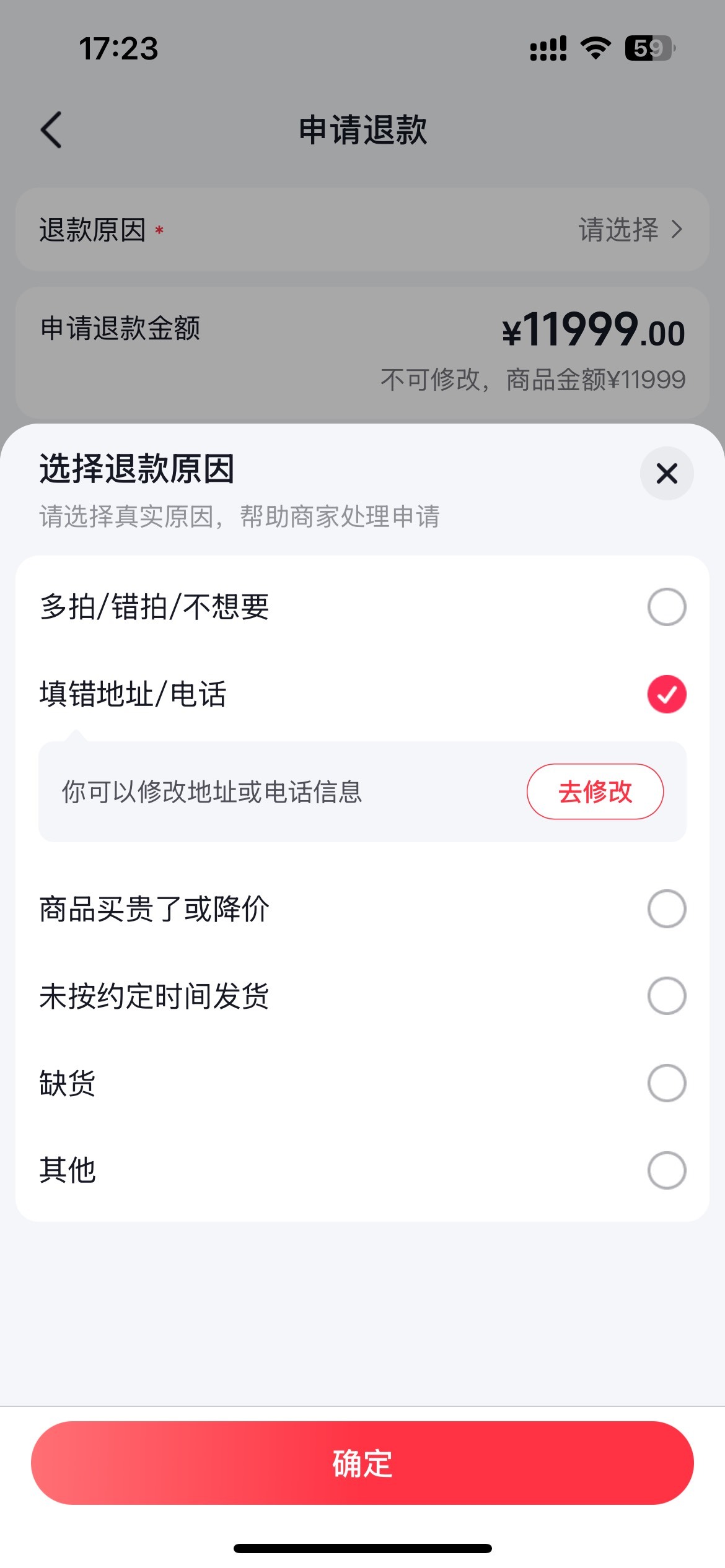725x1568 pixels.
Task: Select 未按约定时间发货 option
Action: click(x=362, y=996)
